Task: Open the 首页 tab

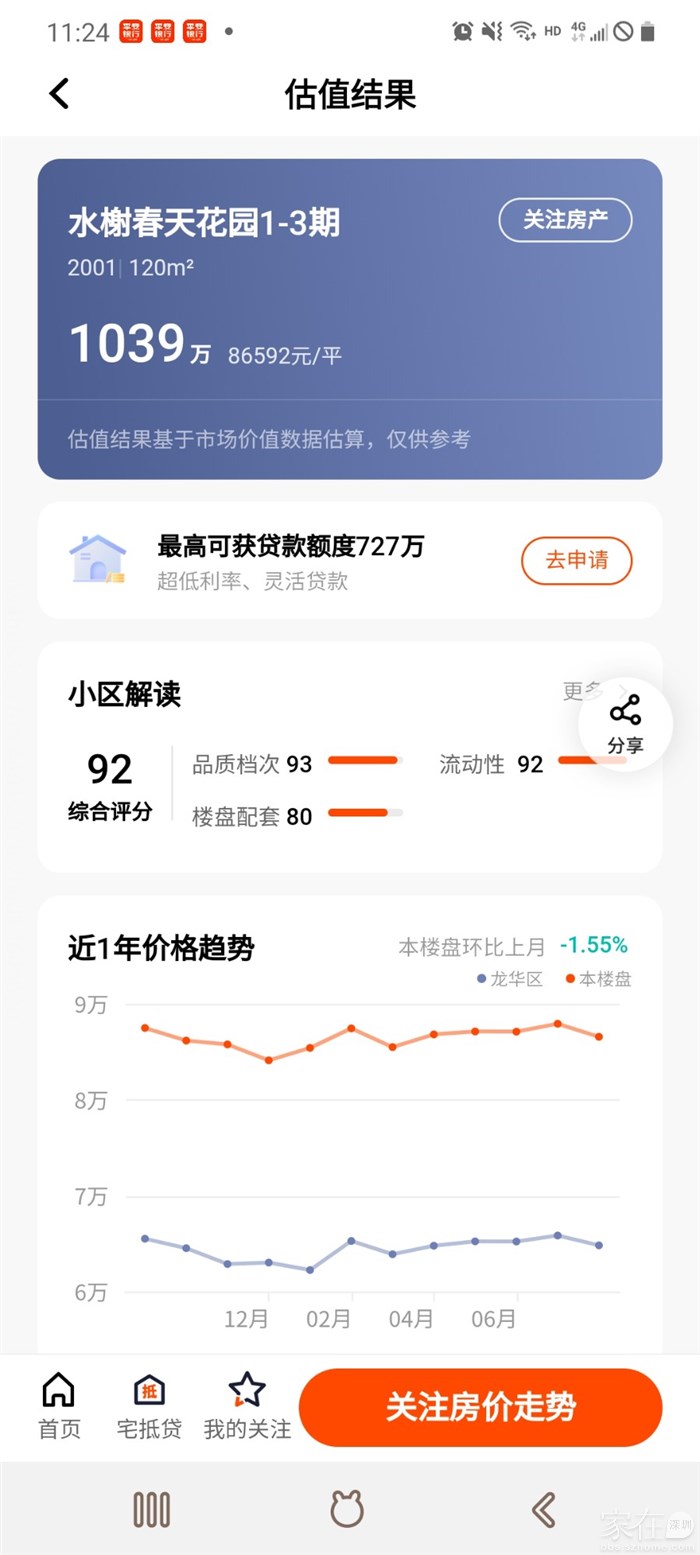Action: pos(59,1405)
